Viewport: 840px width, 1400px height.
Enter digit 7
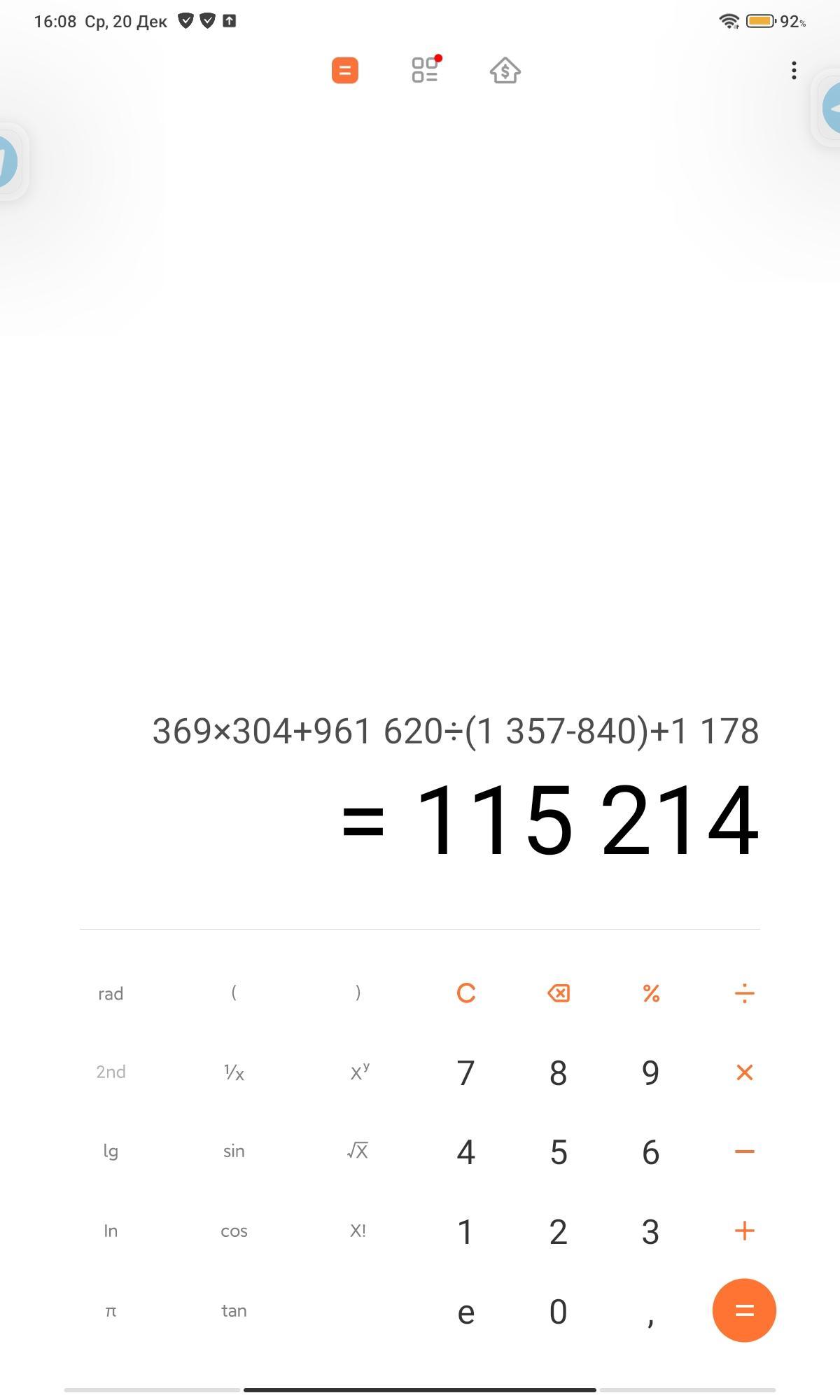tap(466, 1072)
